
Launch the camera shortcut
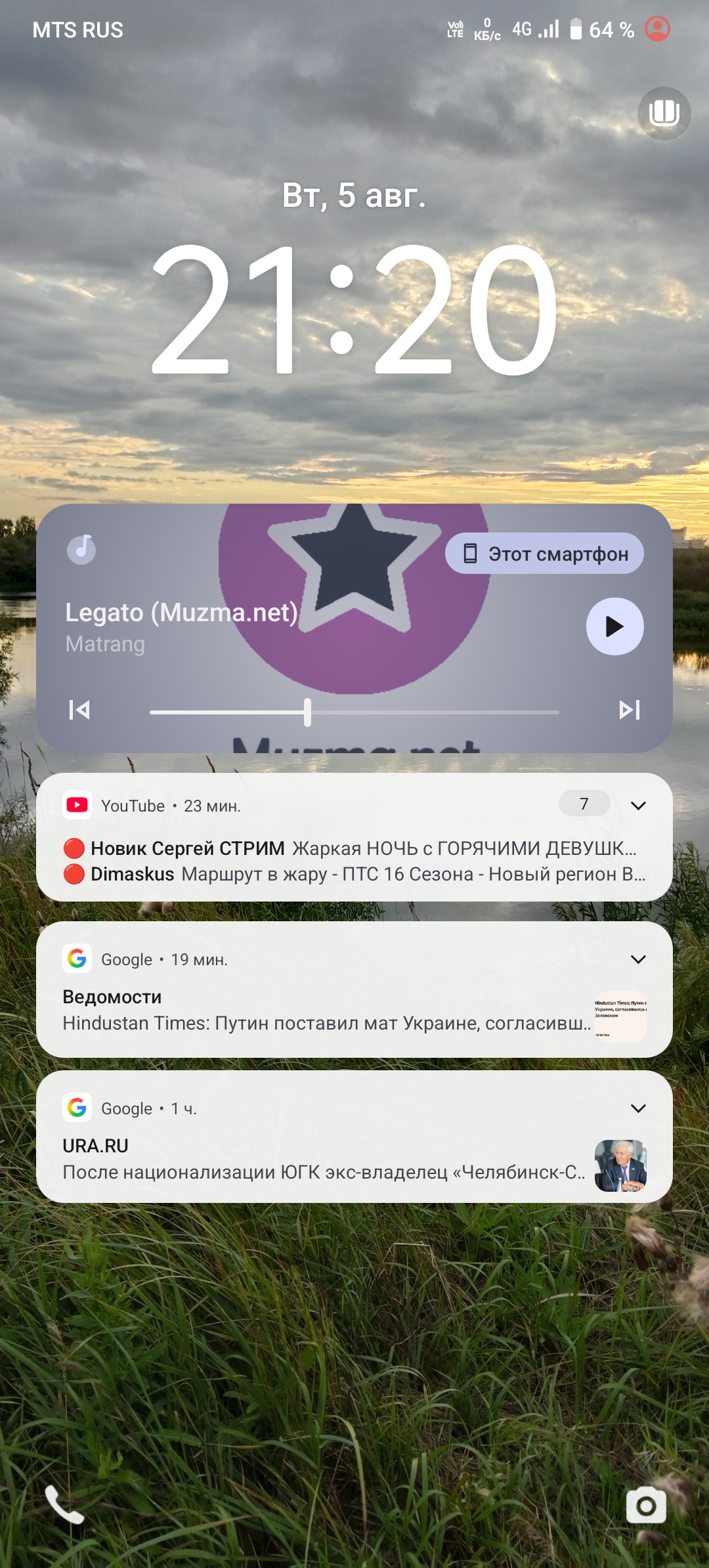pyautogui.click(x=646, y=1504)
